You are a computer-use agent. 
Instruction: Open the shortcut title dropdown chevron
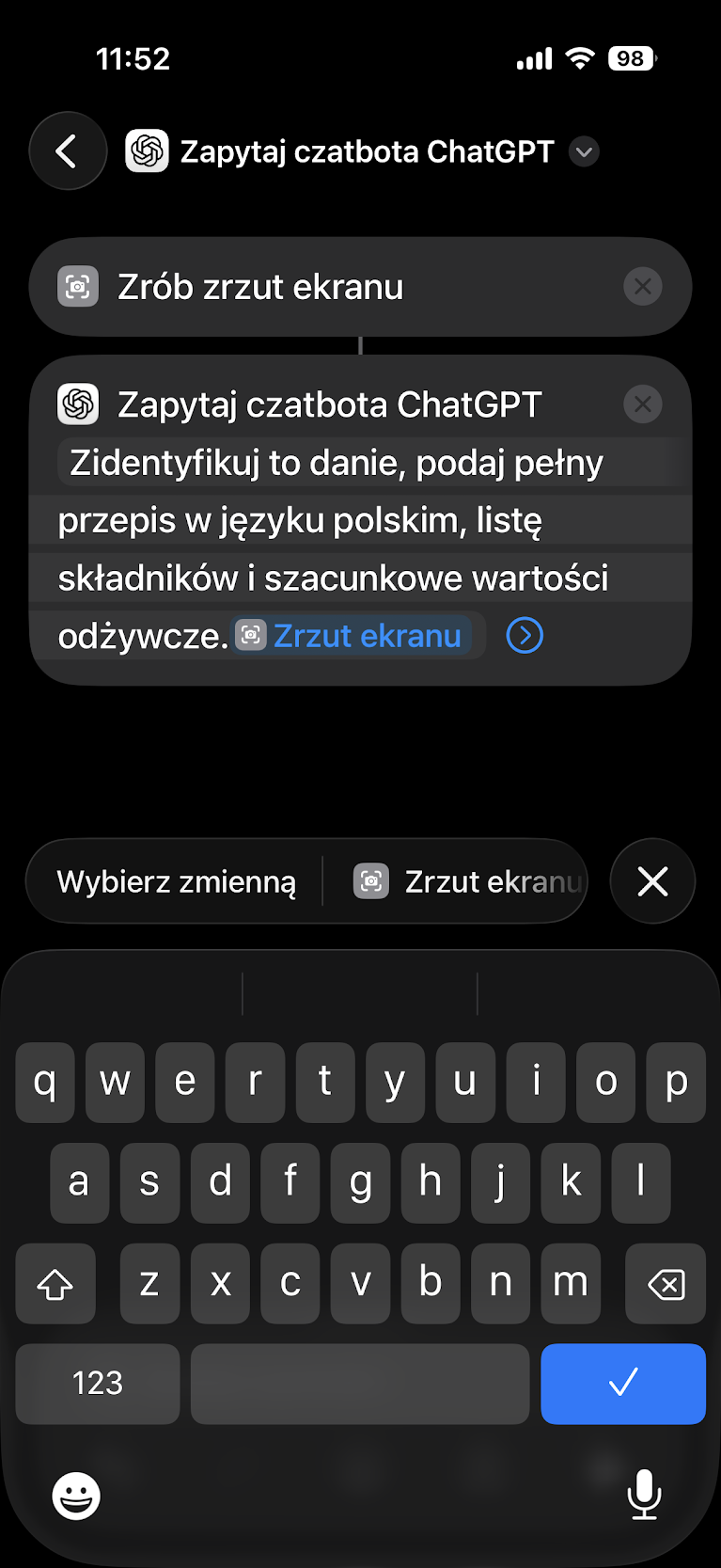[583, 151]
